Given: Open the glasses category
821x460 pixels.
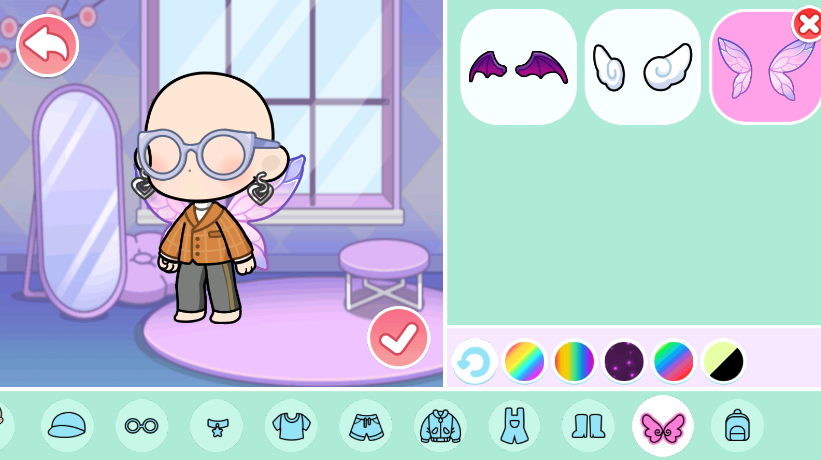Looking at the screenshot, I should (141, 425).
